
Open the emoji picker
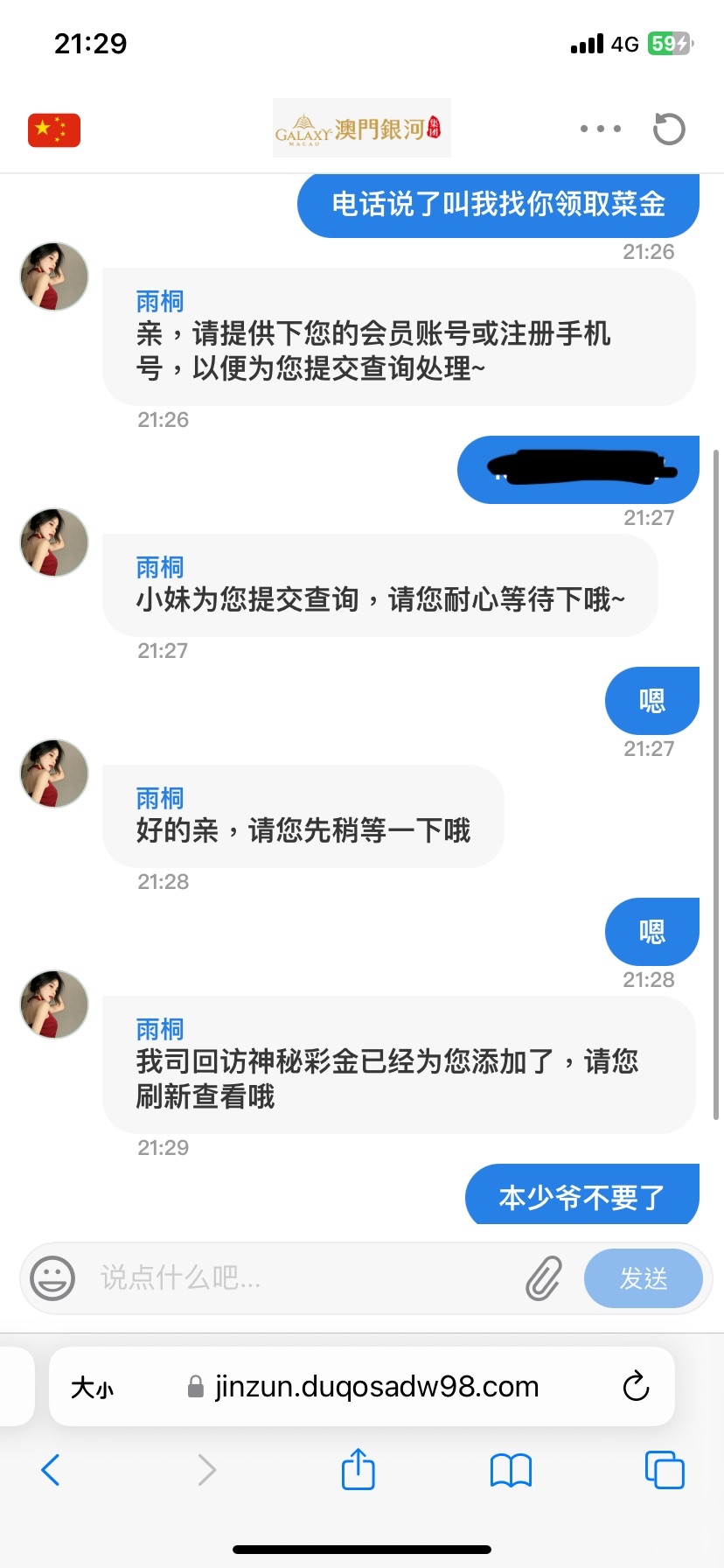52,1278
